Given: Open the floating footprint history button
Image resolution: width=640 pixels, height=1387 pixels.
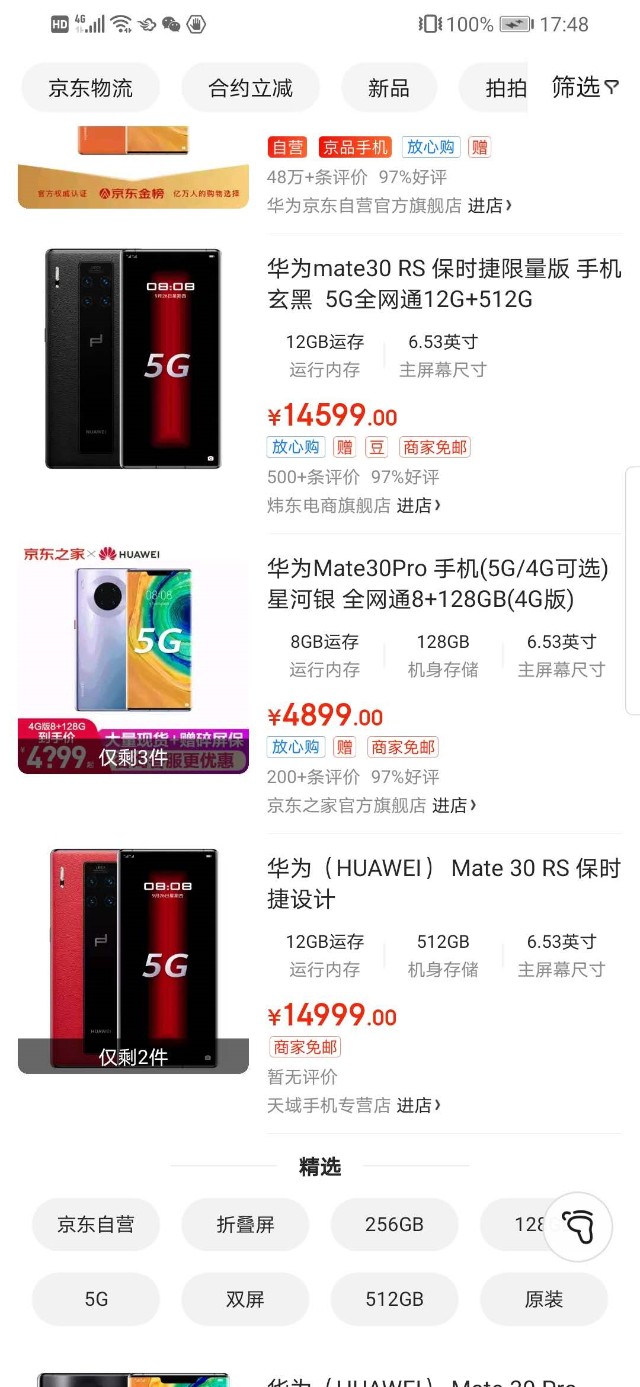Looking at the screenshot, I should point(578,1226).
